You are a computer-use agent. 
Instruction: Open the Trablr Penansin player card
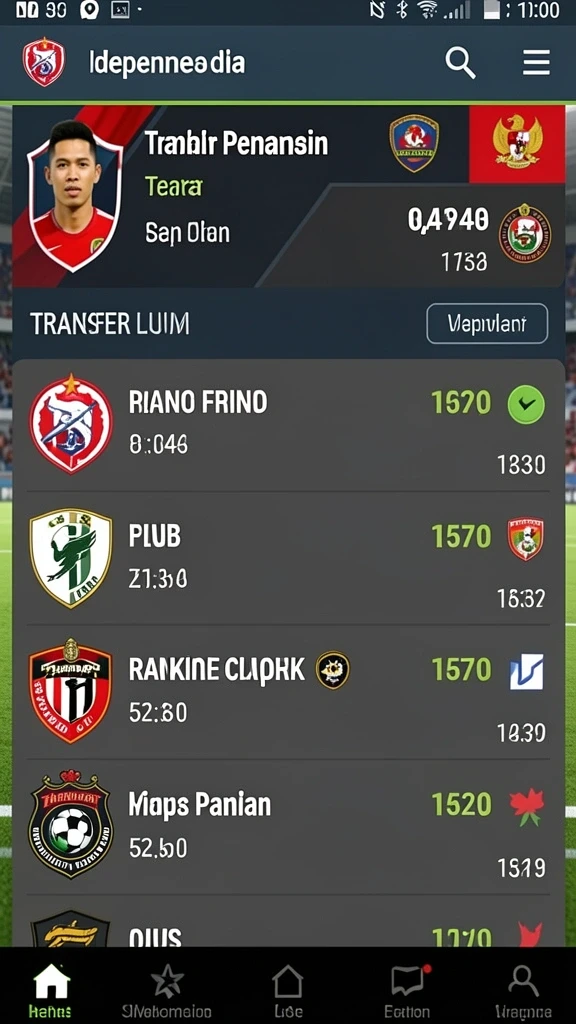click(x=288, y=197)
